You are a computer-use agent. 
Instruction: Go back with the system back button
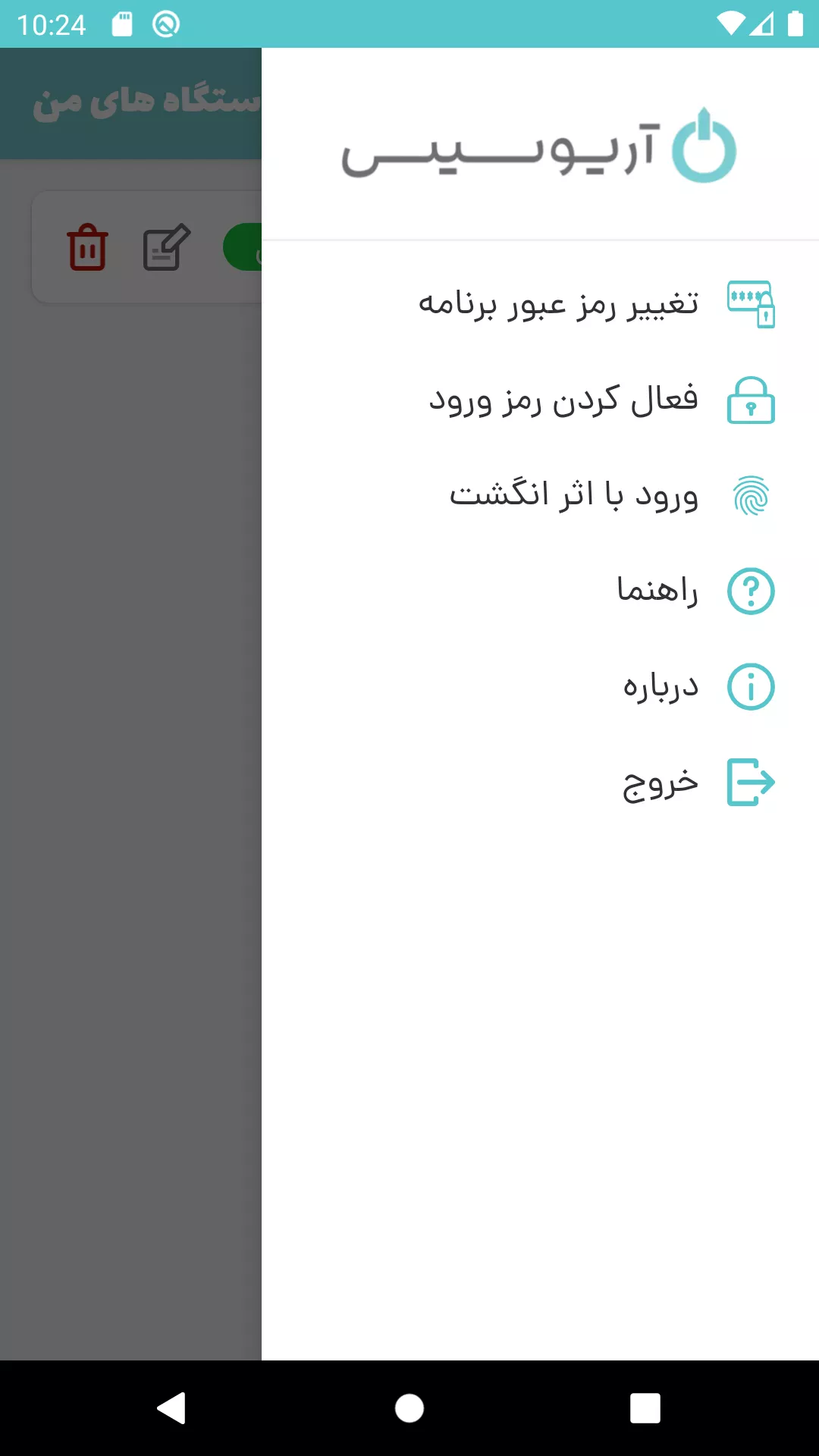tap(171, 1408)
